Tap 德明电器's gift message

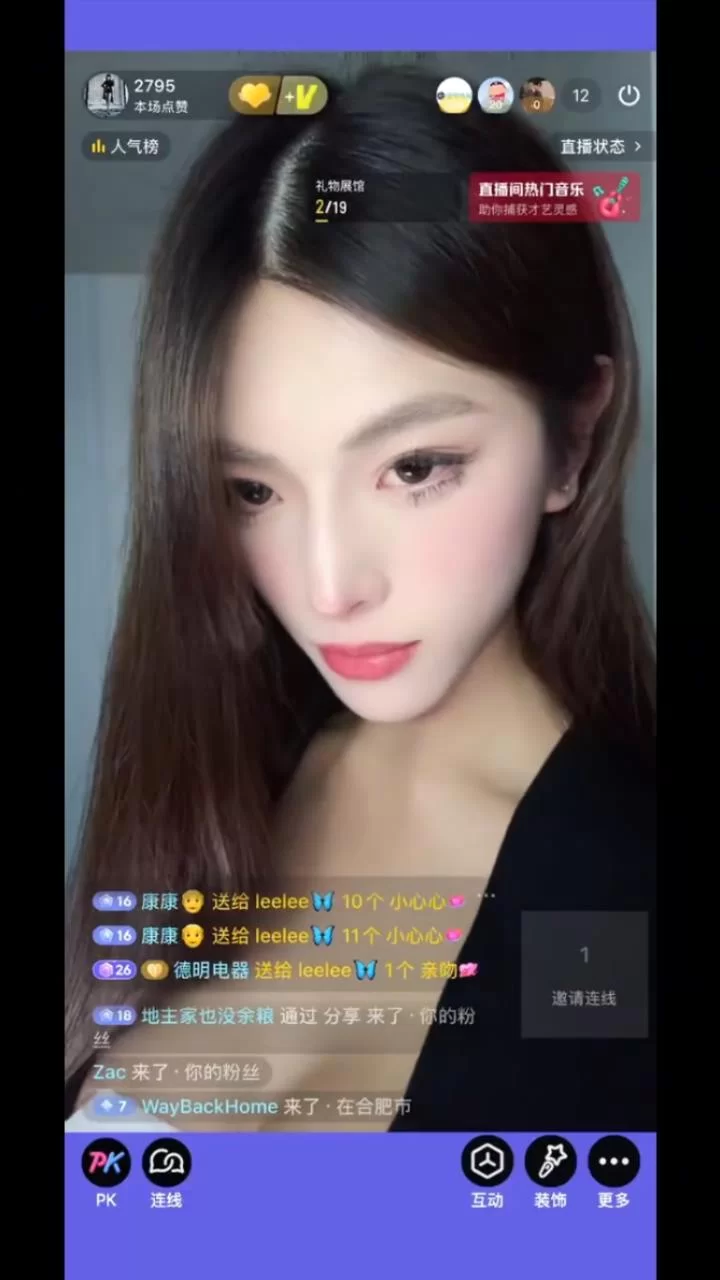(x=285, y=970)
